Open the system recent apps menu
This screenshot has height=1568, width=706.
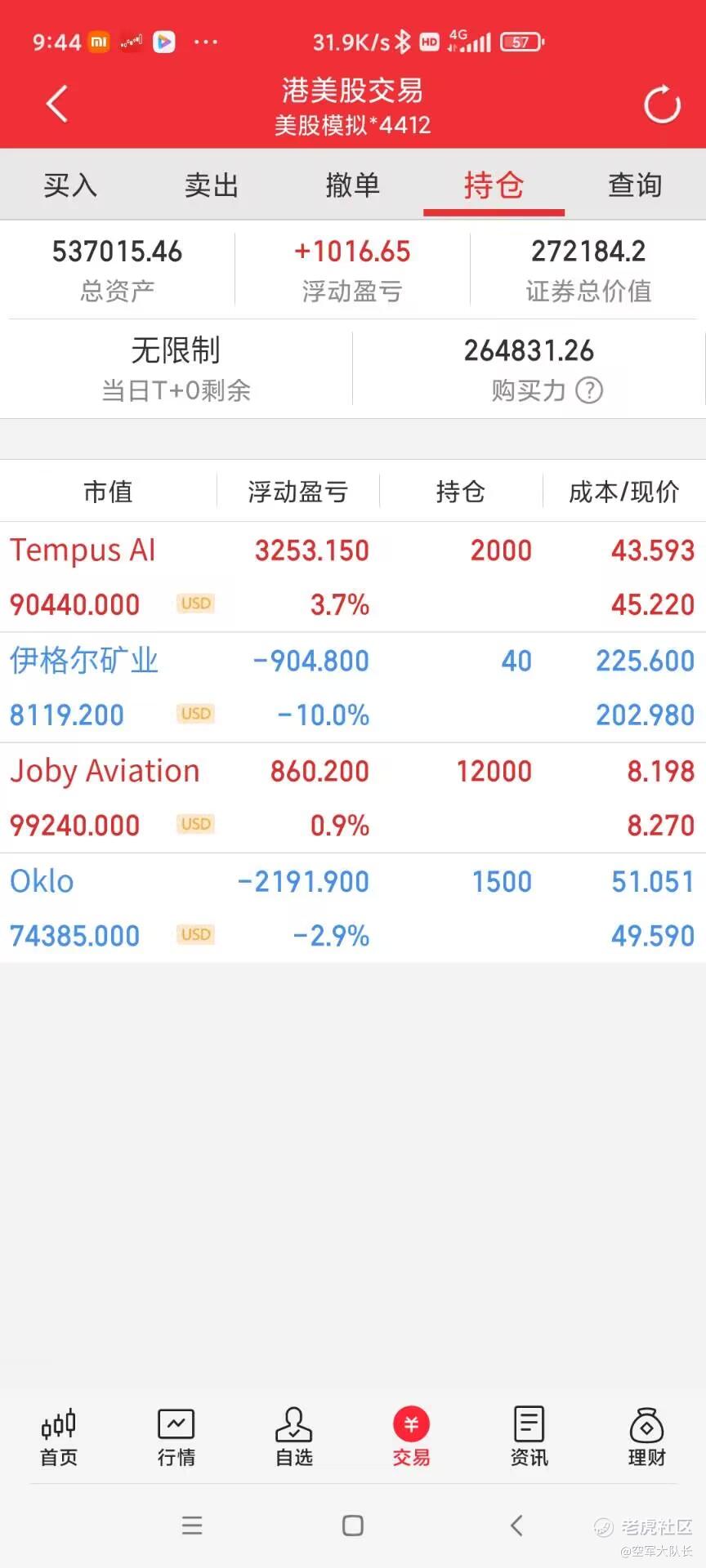(x=192, y=1526)
